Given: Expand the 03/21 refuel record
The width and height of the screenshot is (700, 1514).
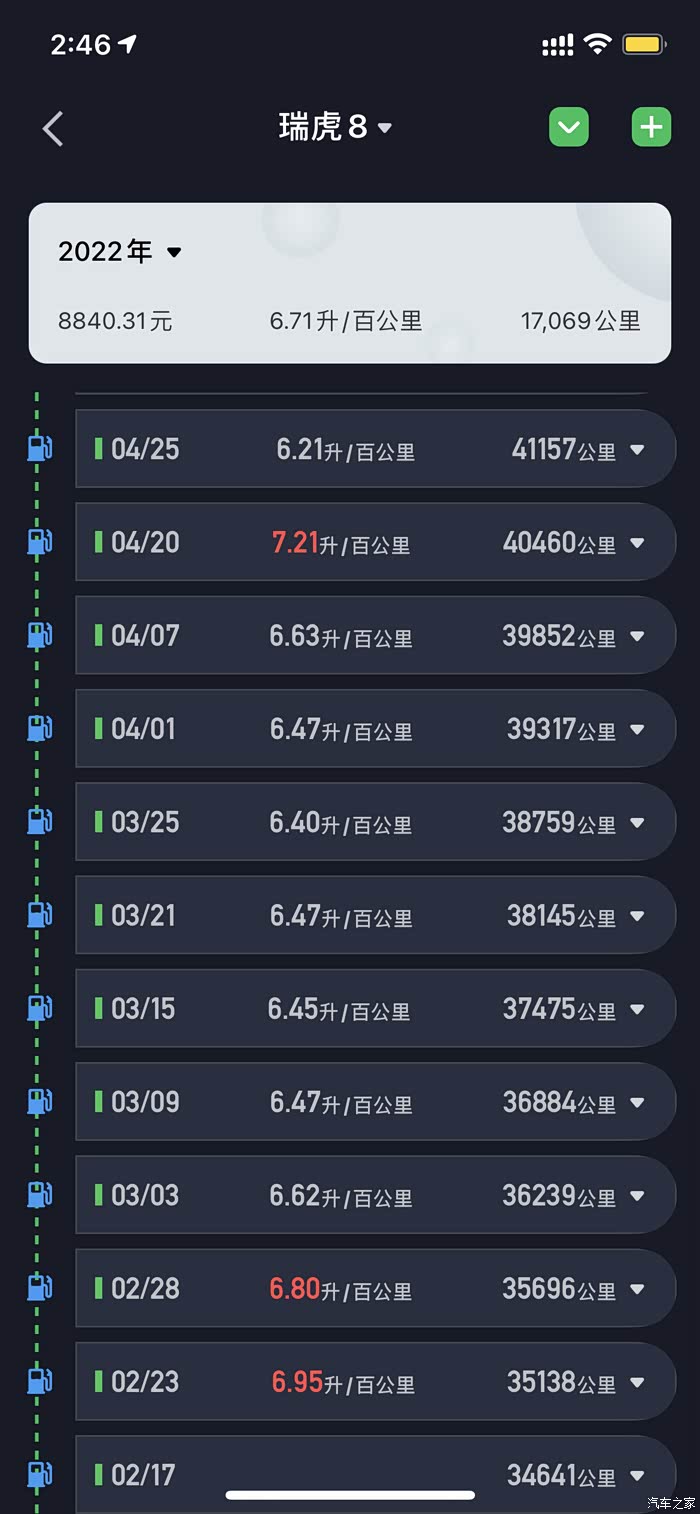Looking at the screenshot, I should pyautogui.click(x=637, y=916).
